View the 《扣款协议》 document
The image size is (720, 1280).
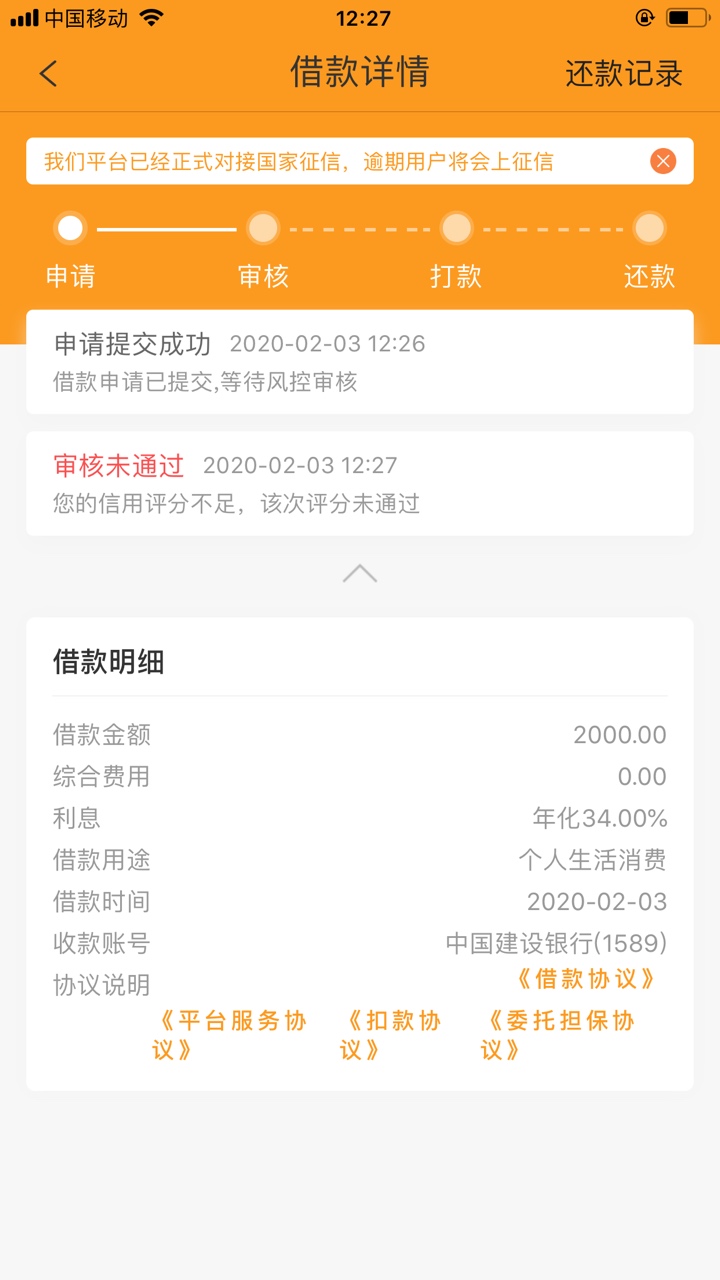tap(390, 1035)
